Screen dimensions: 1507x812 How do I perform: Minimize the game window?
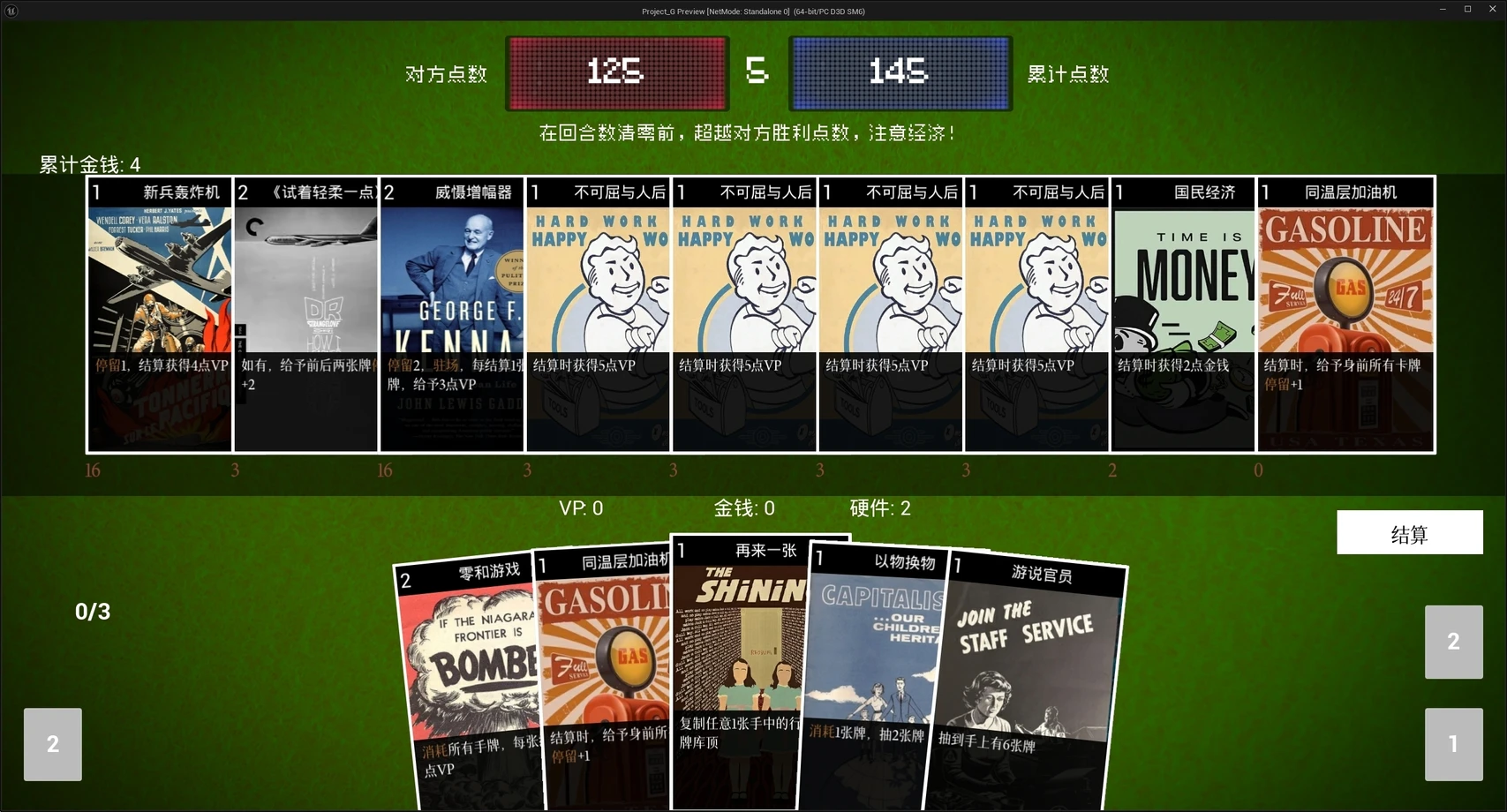pos(1443,10)
